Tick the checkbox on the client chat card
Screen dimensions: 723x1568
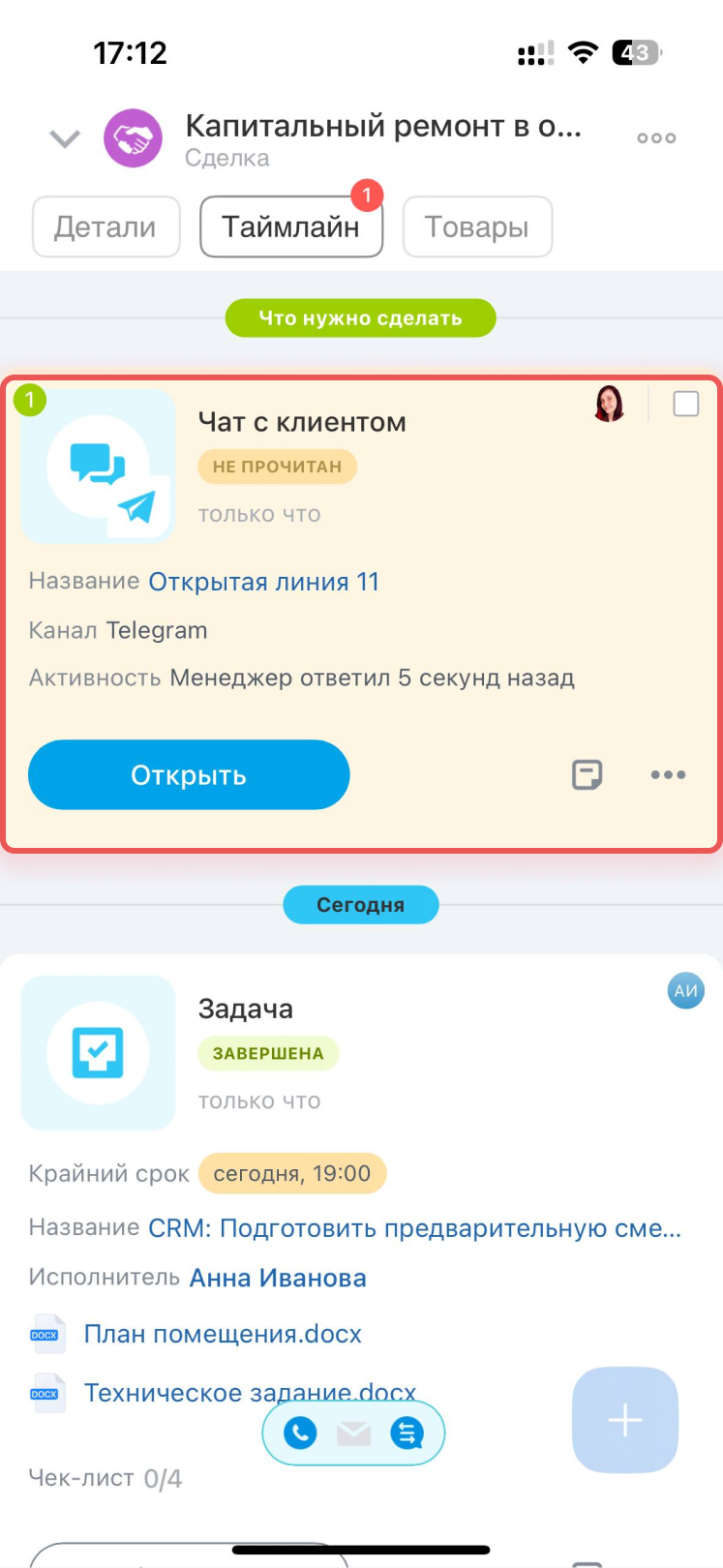(685, 404)
